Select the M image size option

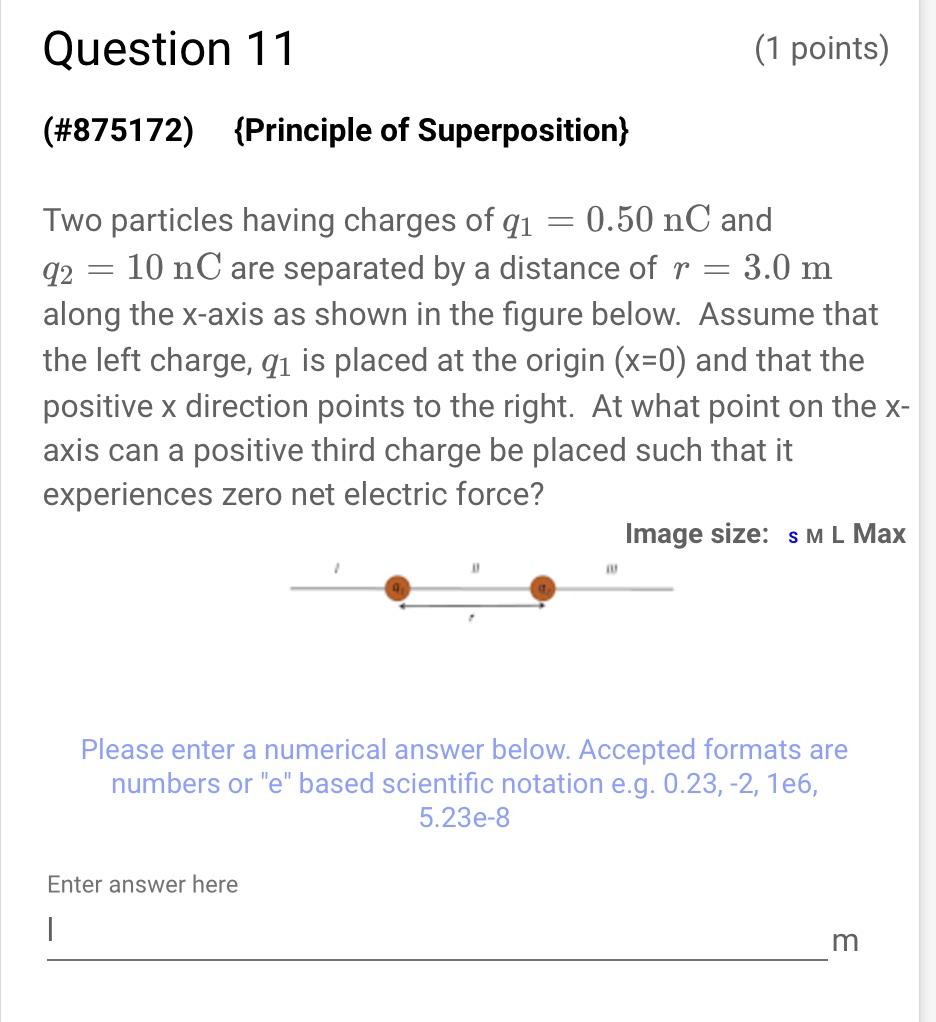(812, 535)
